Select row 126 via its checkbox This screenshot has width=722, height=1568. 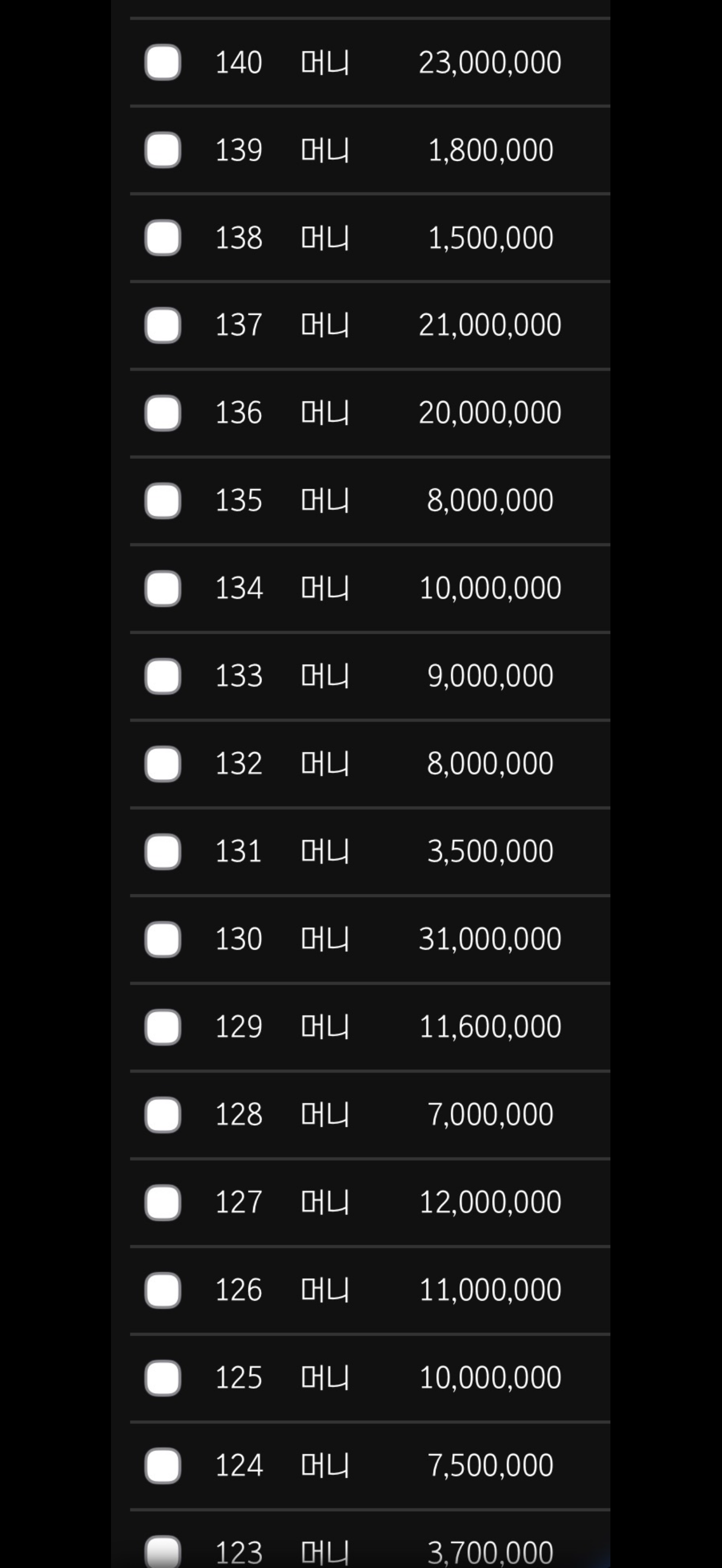[x=162, y=1289]
